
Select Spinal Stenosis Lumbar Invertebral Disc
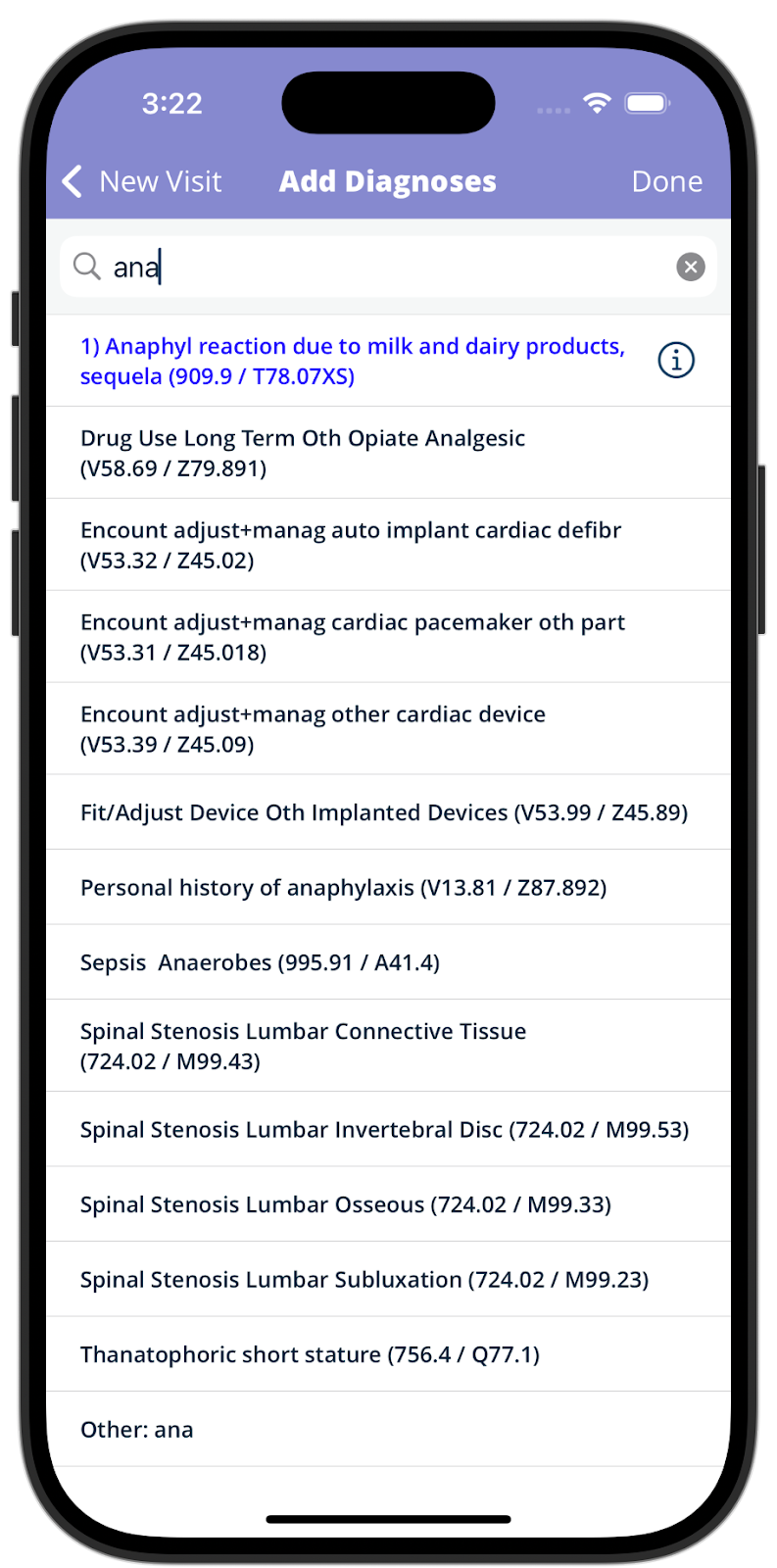tap(388, 1129)
